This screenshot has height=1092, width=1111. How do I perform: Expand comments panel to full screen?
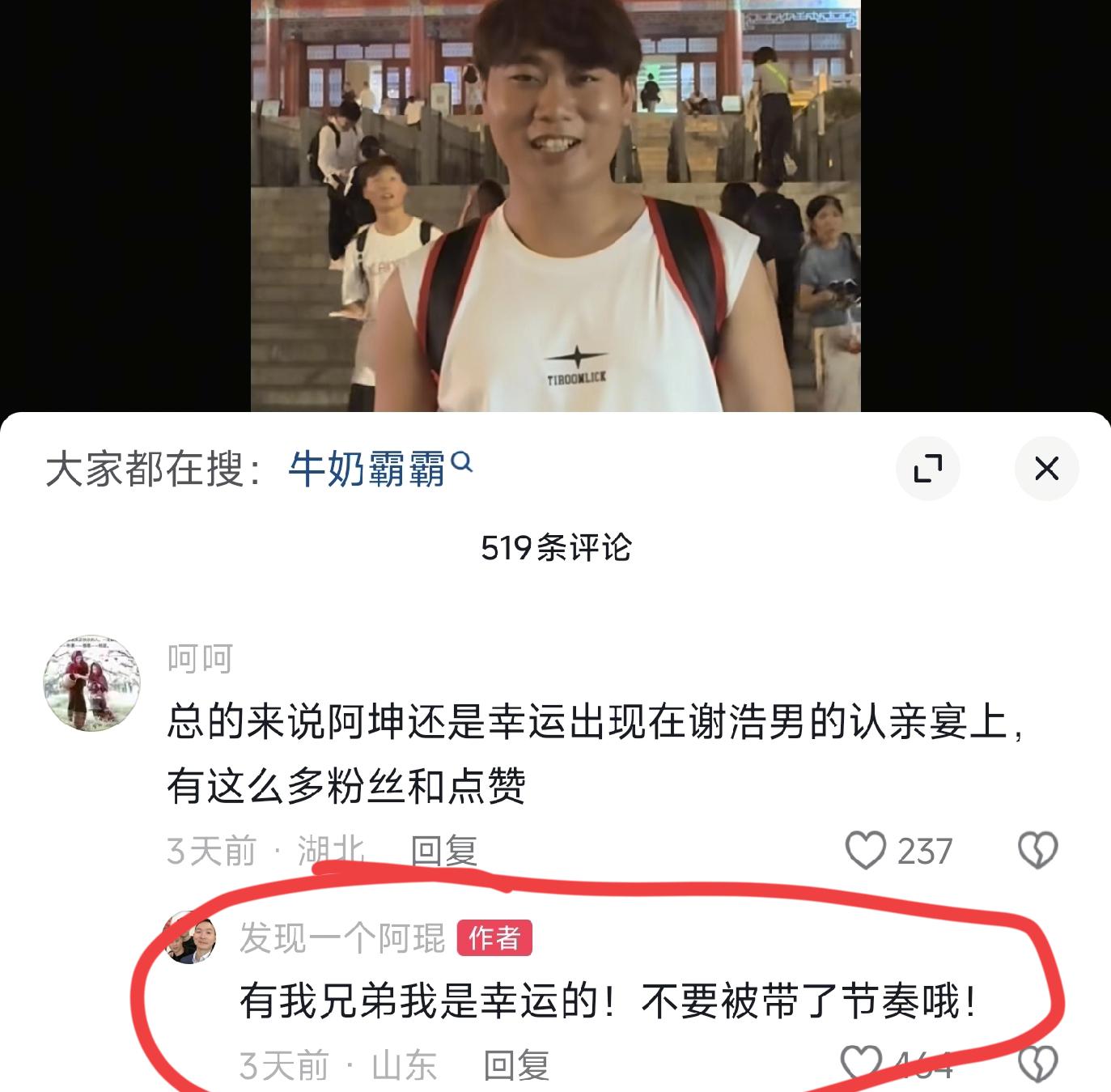[x=927, y=469]
